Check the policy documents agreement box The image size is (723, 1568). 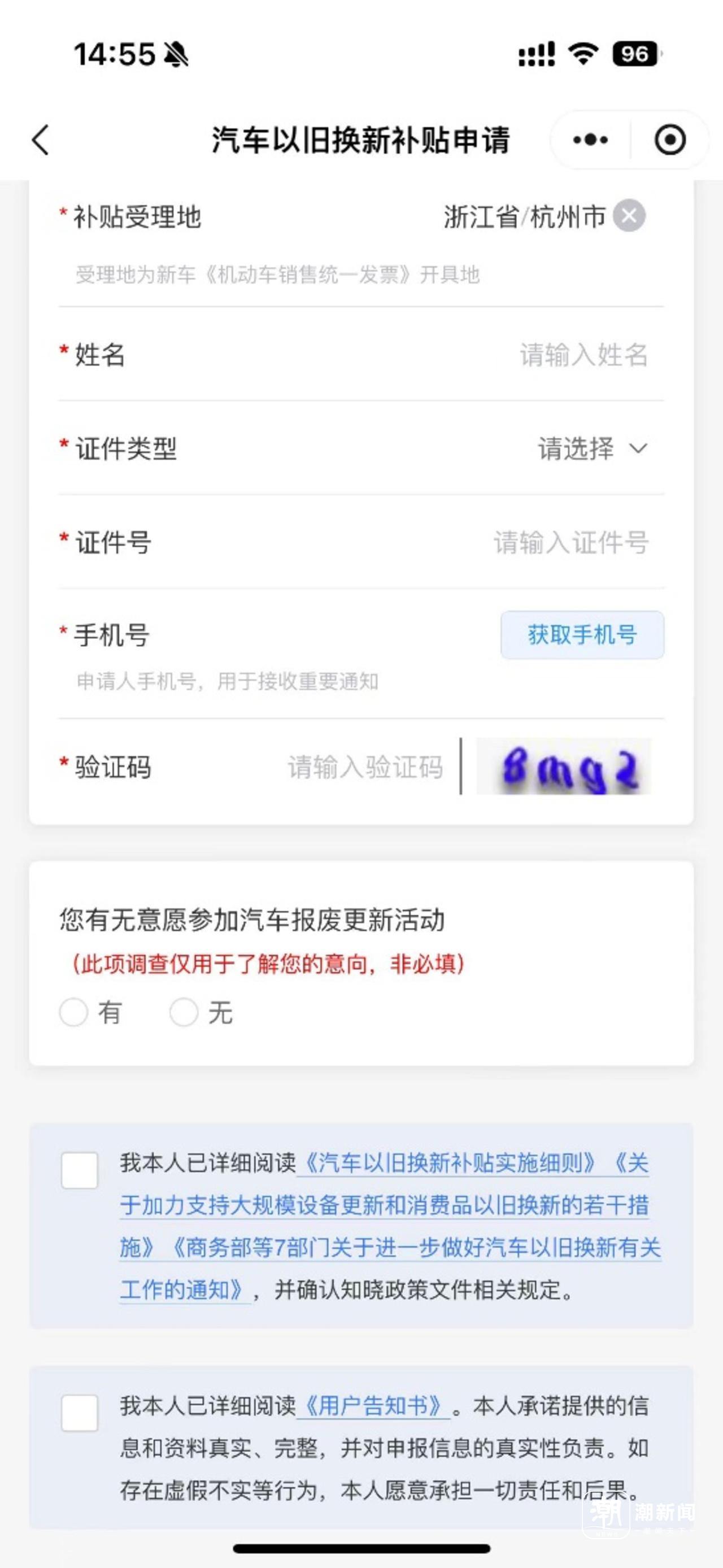click(80, 1170)
